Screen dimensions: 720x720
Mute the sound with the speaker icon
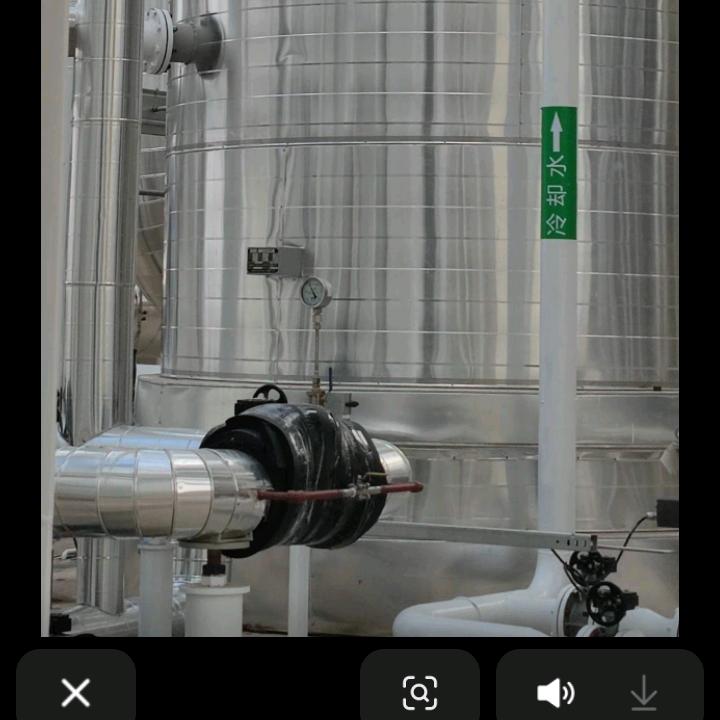click(x=555, y=692)
